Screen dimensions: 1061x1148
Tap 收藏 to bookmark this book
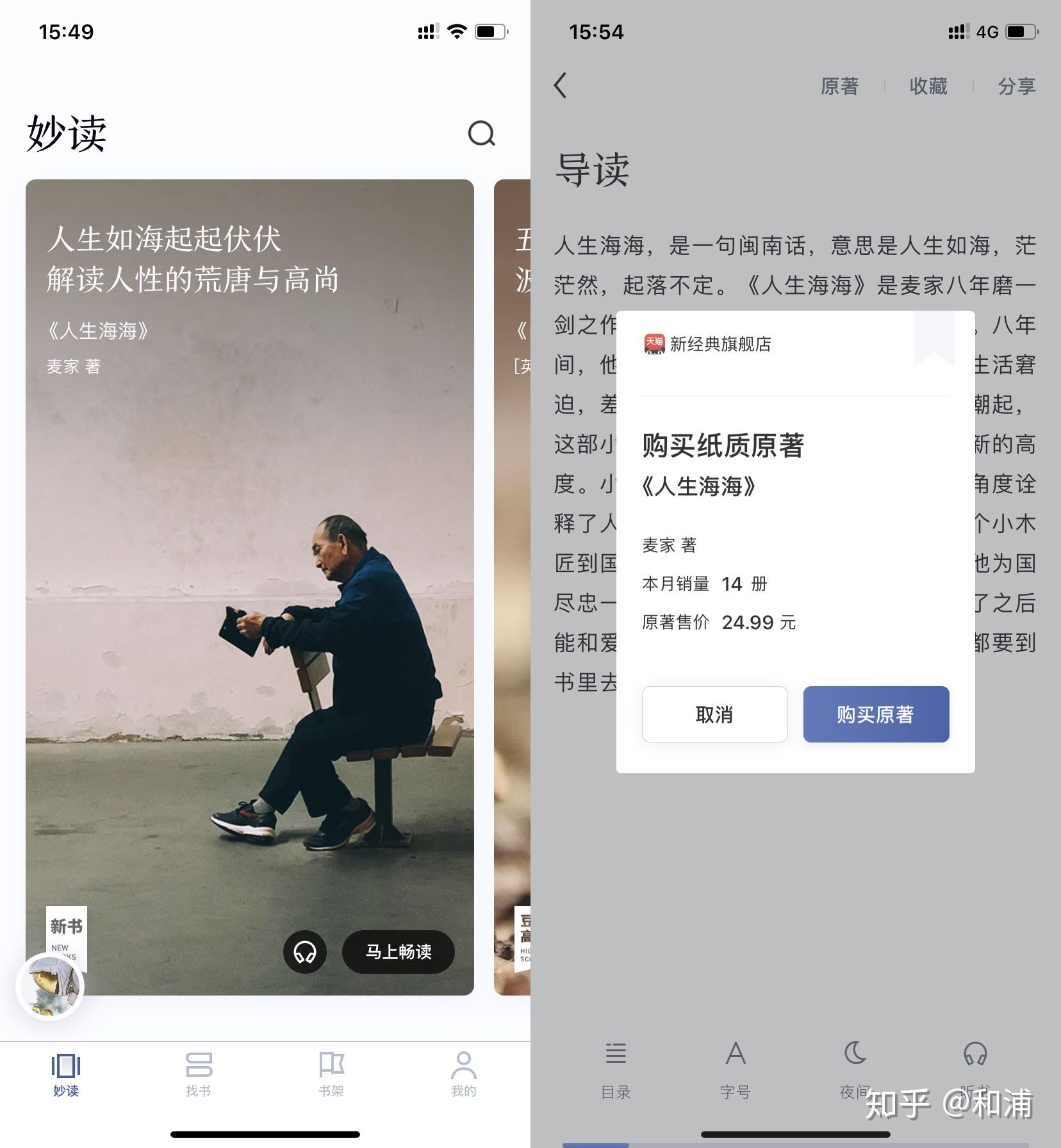point(928,86)
